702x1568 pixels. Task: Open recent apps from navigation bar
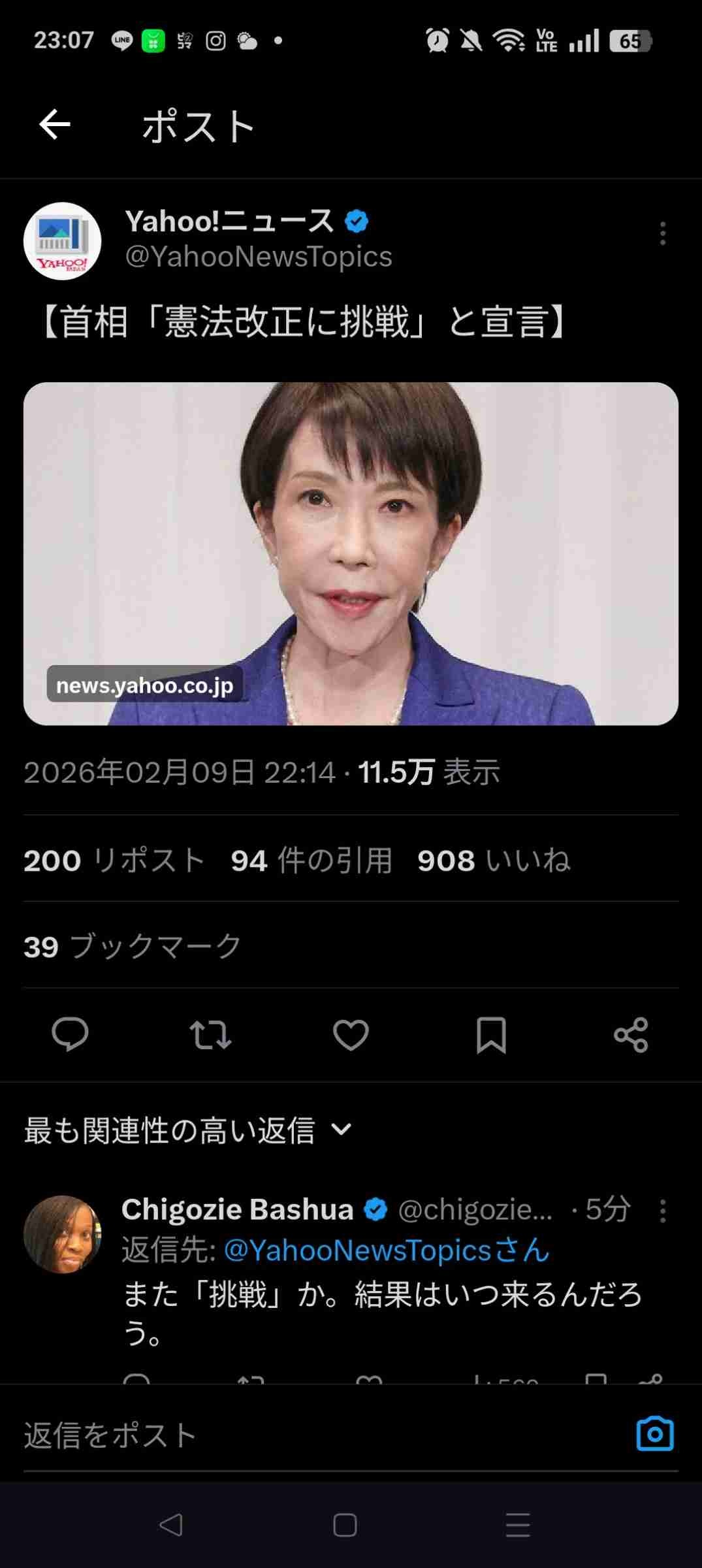tap(518, 1526)
